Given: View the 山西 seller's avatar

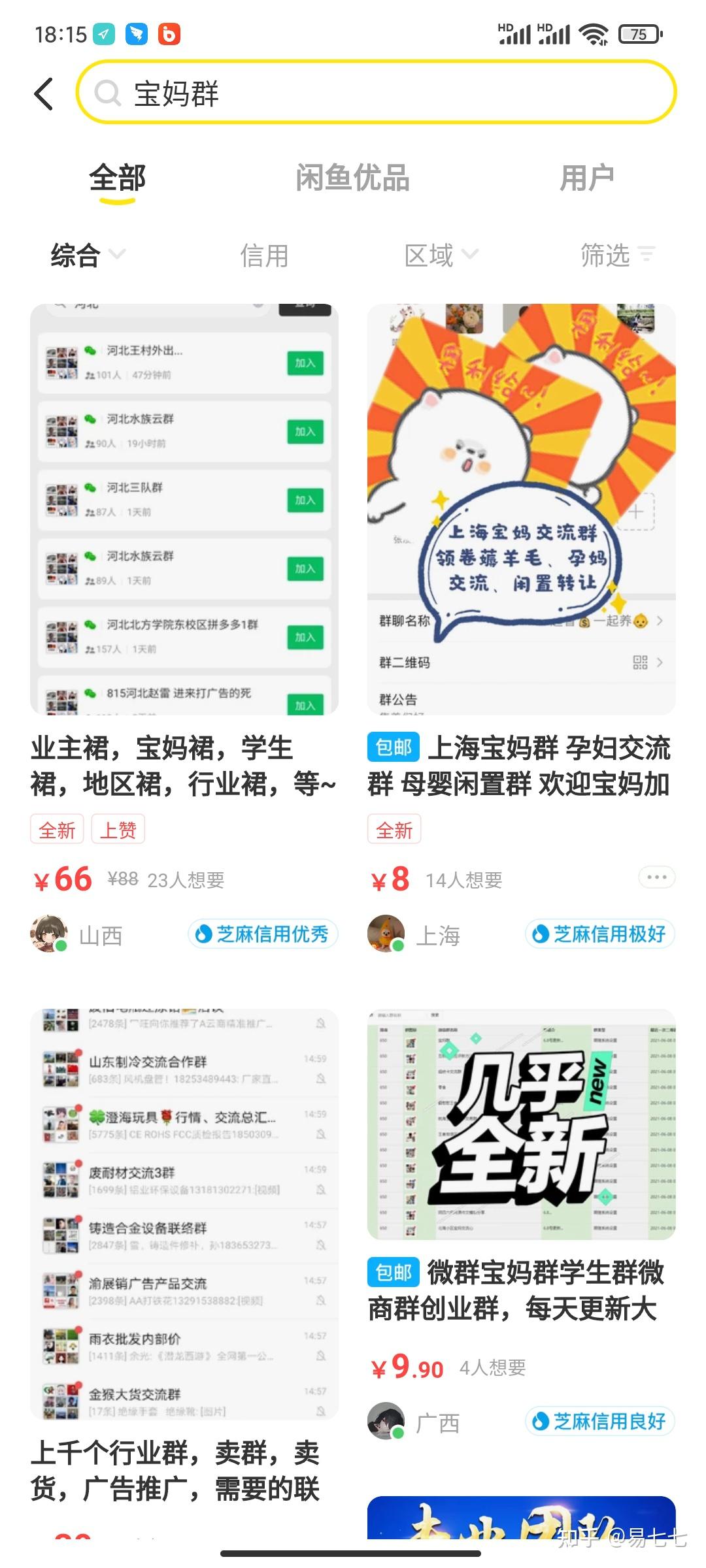Looking at the screenshot, I should pos(49,934).
